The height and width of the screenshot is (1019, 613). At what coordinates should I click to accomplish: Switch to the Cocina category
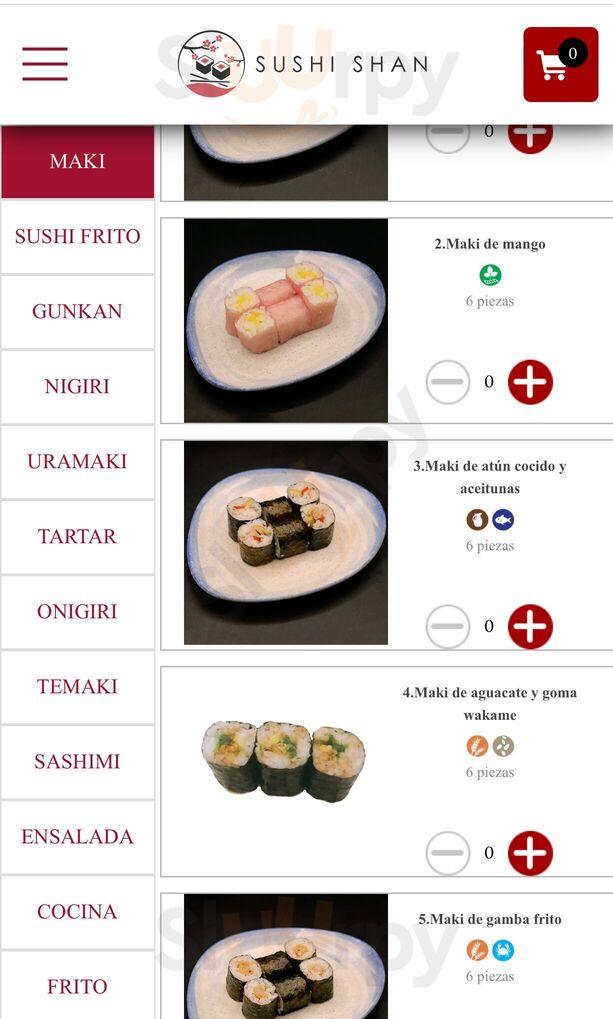(77, 912)
